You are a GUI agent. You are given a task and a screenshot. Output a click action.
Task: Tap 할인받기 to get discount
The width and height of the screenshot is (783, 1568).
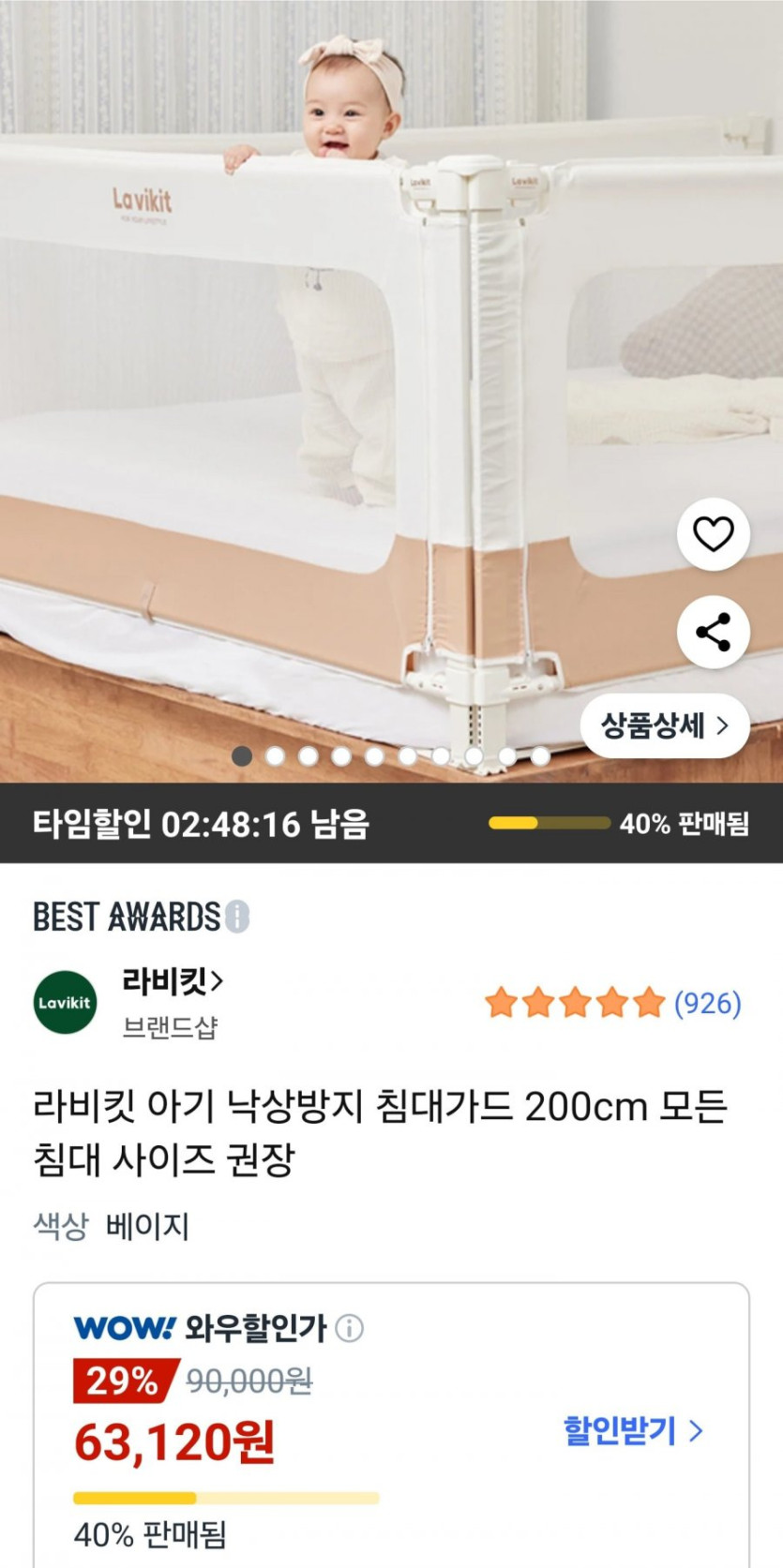click(x=632, y=1430)
